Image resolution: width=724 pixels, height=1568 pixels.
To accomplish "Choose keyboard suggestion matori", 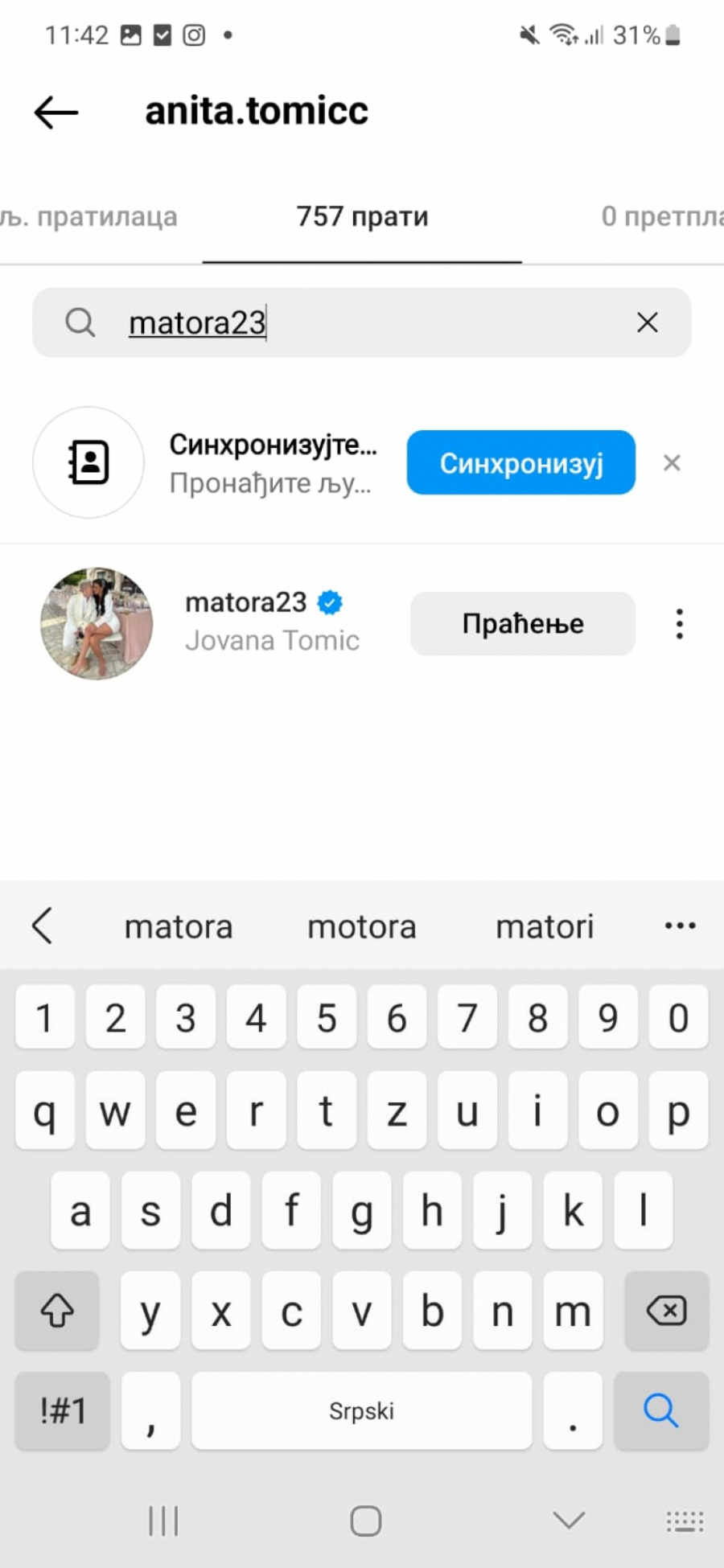I will click(545, 927).
